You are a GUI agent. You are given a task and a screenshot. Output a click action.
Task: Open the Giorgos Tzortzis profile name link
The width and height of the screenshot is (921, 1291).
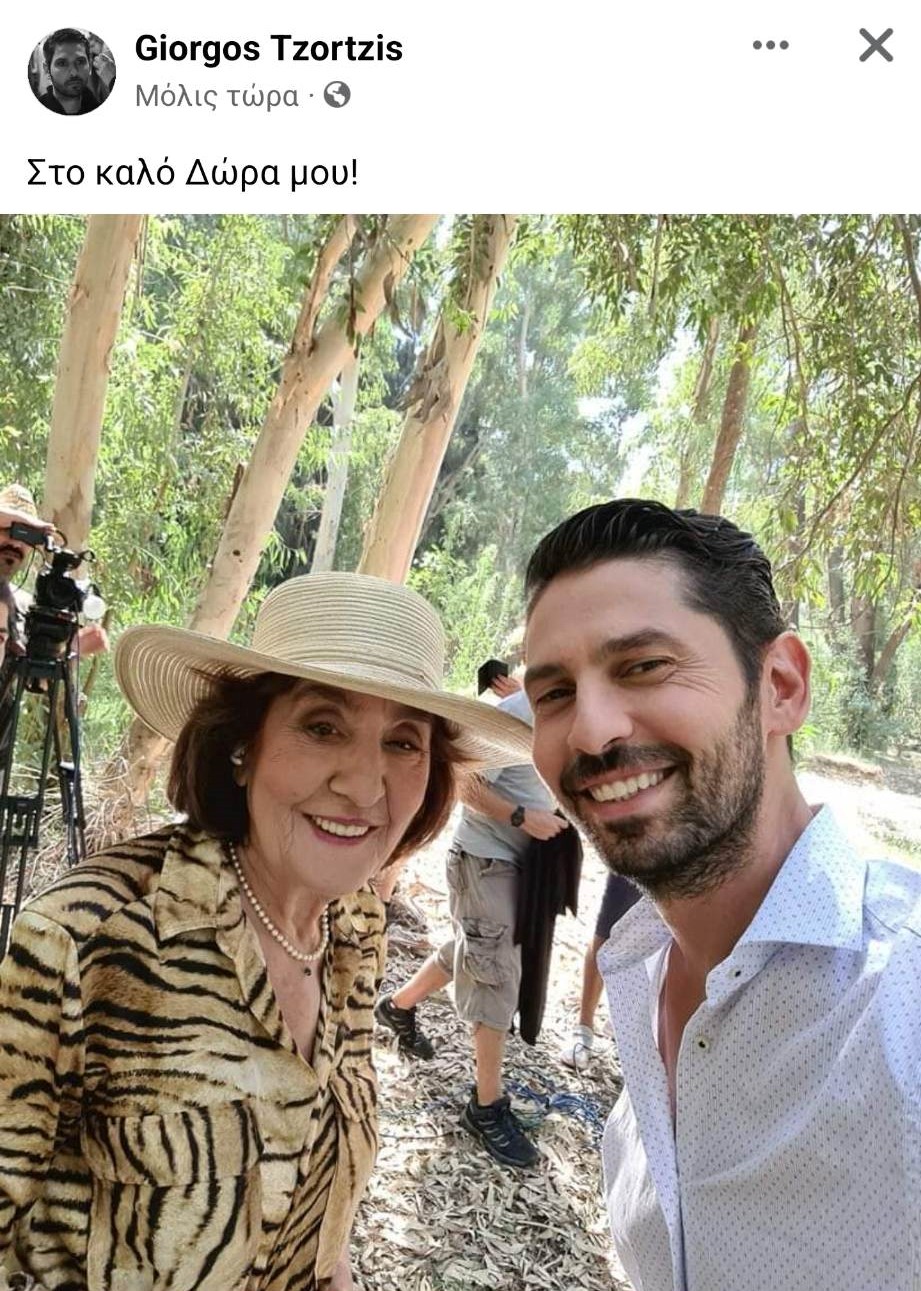tap(268, 48)
